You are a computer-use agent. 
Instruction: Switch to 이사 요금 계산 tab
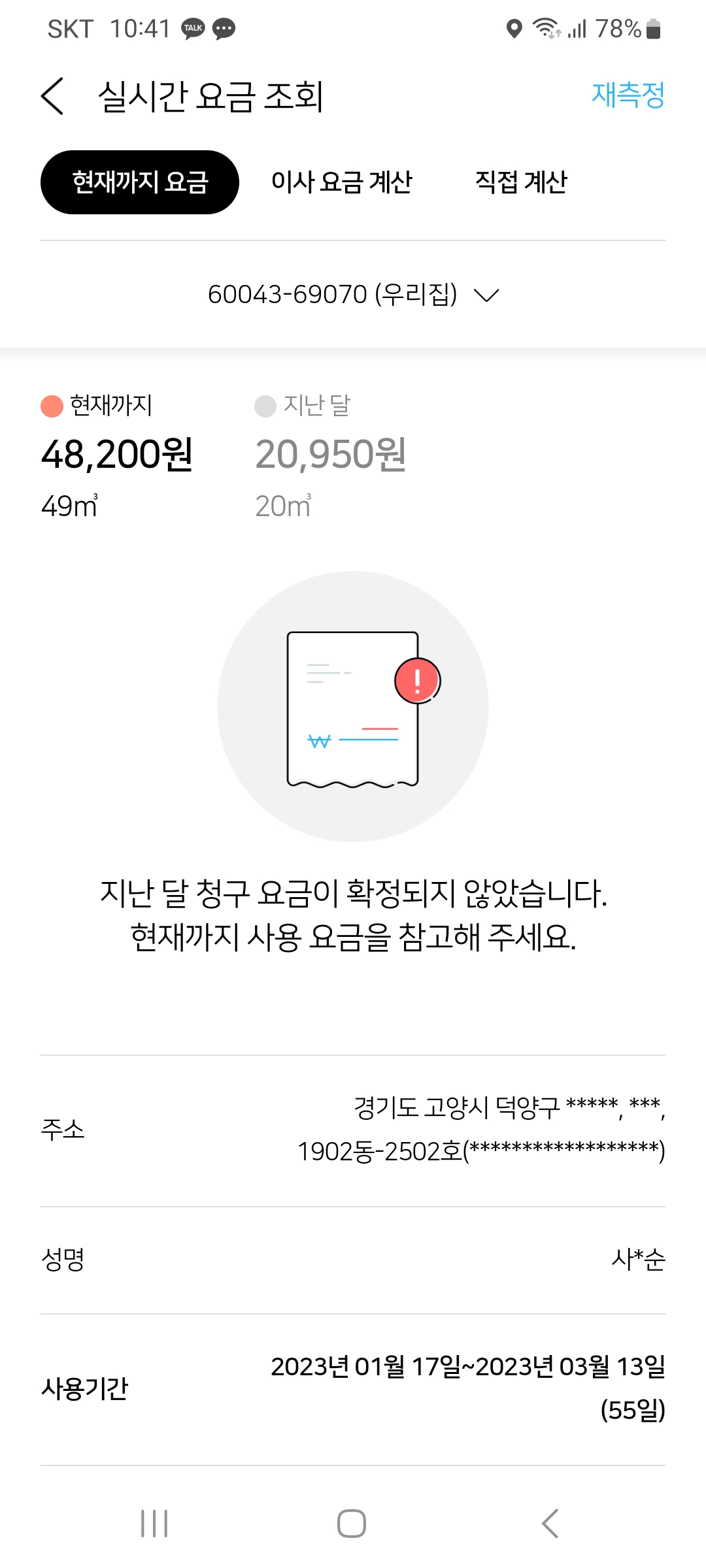pos(341,182)
